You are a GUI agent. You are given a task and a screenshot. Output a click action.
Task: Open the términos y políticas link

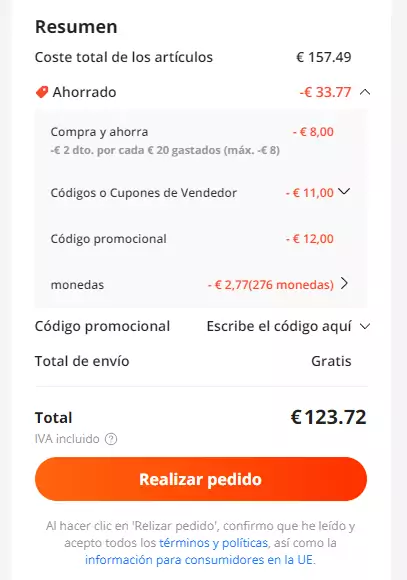point(213,543)
